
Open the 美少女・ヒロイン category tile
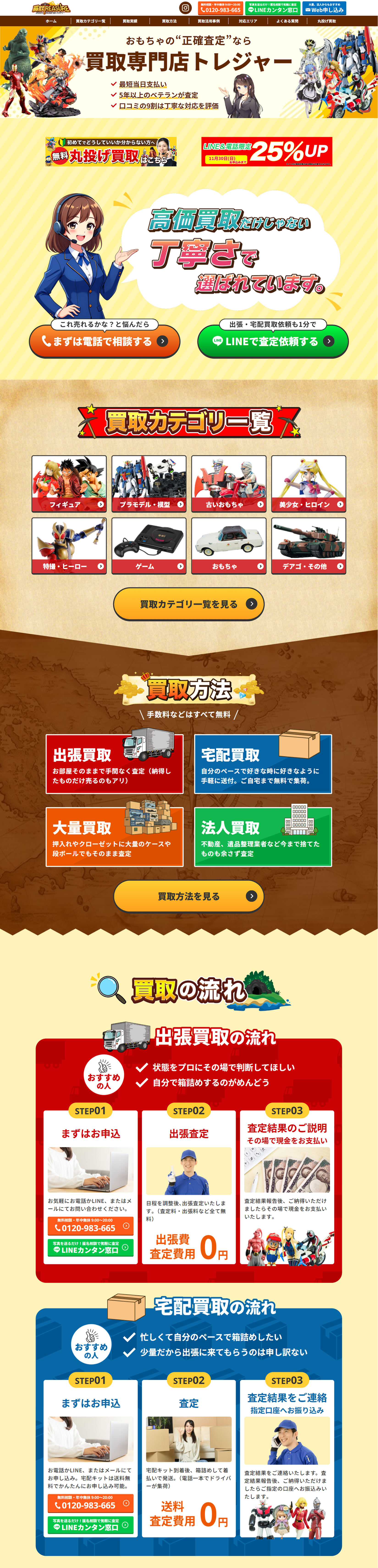[x=309, y=484]
